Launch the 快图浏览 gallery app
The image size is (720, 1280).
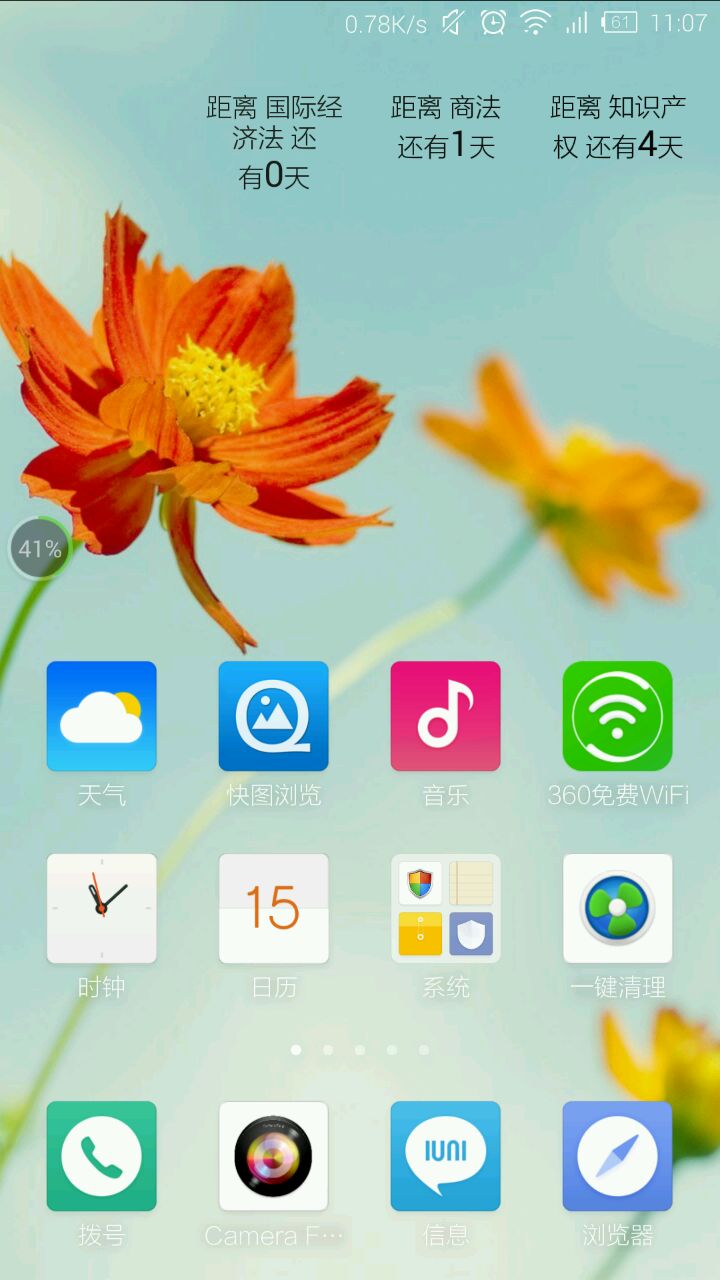click(273, 716)
